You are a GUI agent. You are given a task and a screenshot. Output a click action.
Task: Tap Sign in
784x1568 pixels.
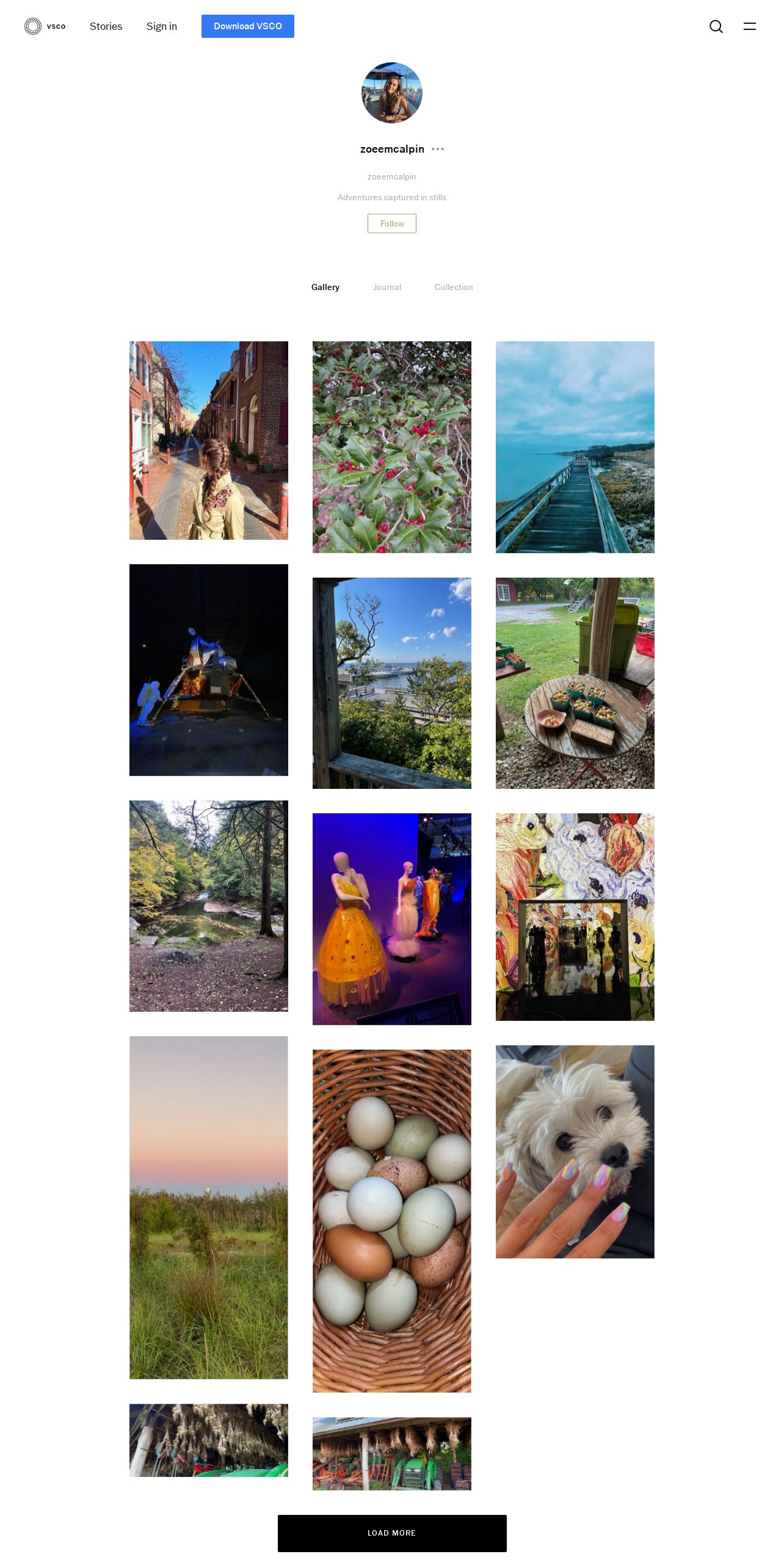coord(162,26)
